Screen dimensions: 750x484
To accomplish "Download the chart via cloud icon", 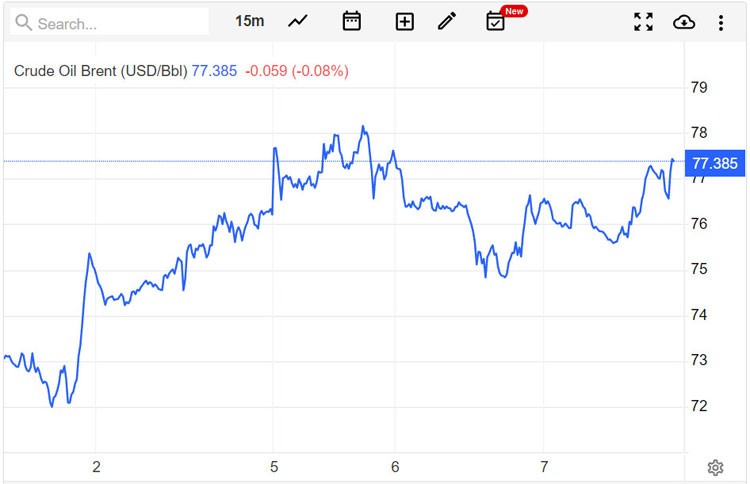I will pyautogui.click(x=684, y=22).
